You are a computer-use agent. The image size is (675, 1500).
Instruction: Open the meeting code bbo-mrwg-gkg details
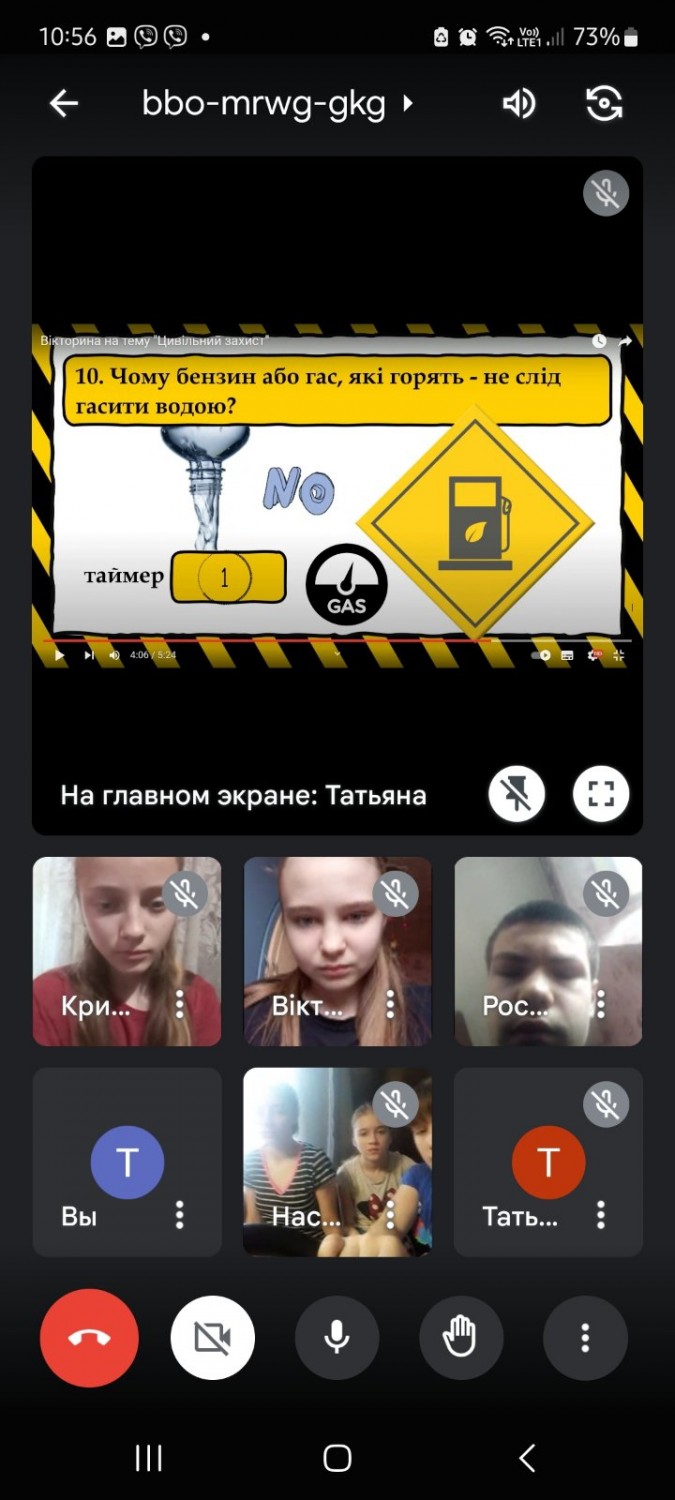pyautogui.click(x=277, y=103)
